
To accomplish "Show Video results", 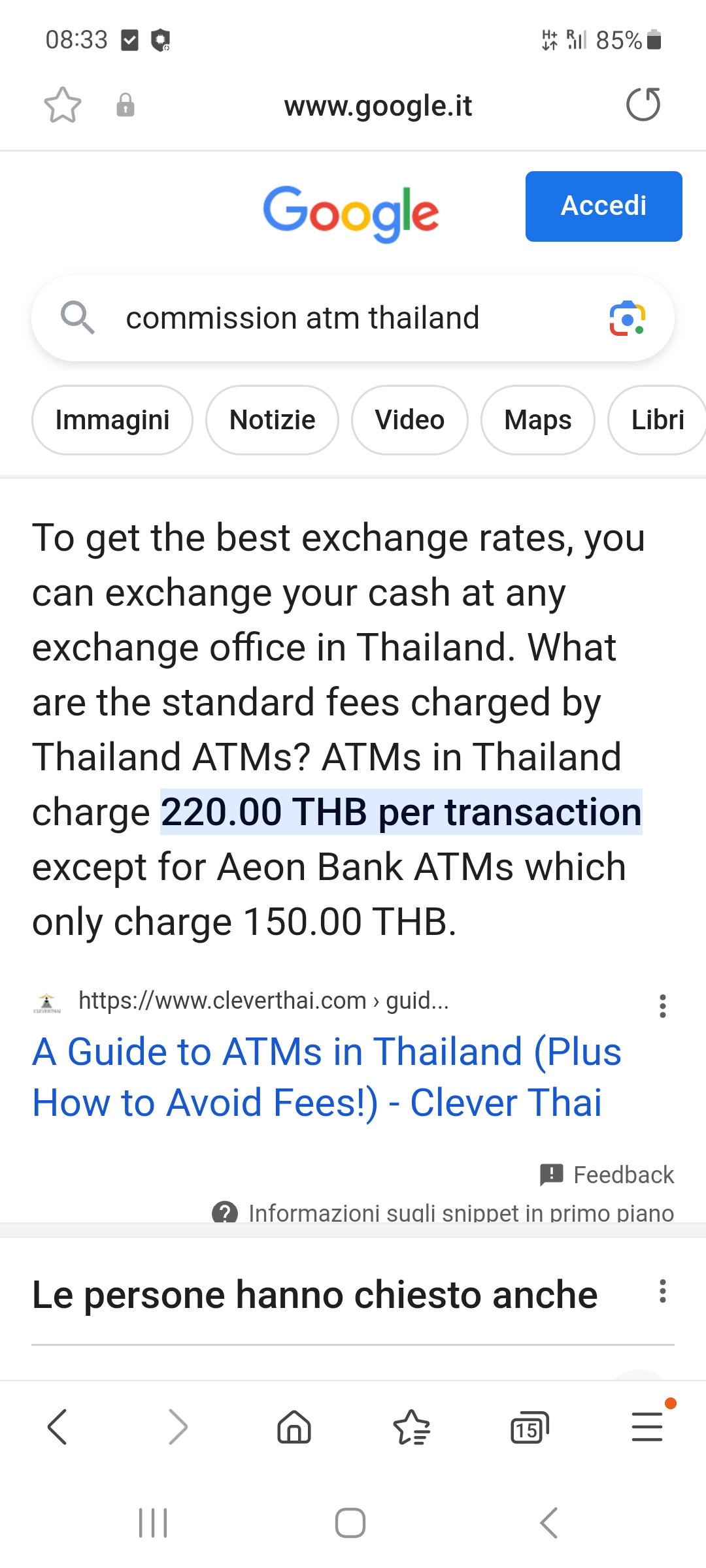I will pyautogui.click(x=409, y=420).
